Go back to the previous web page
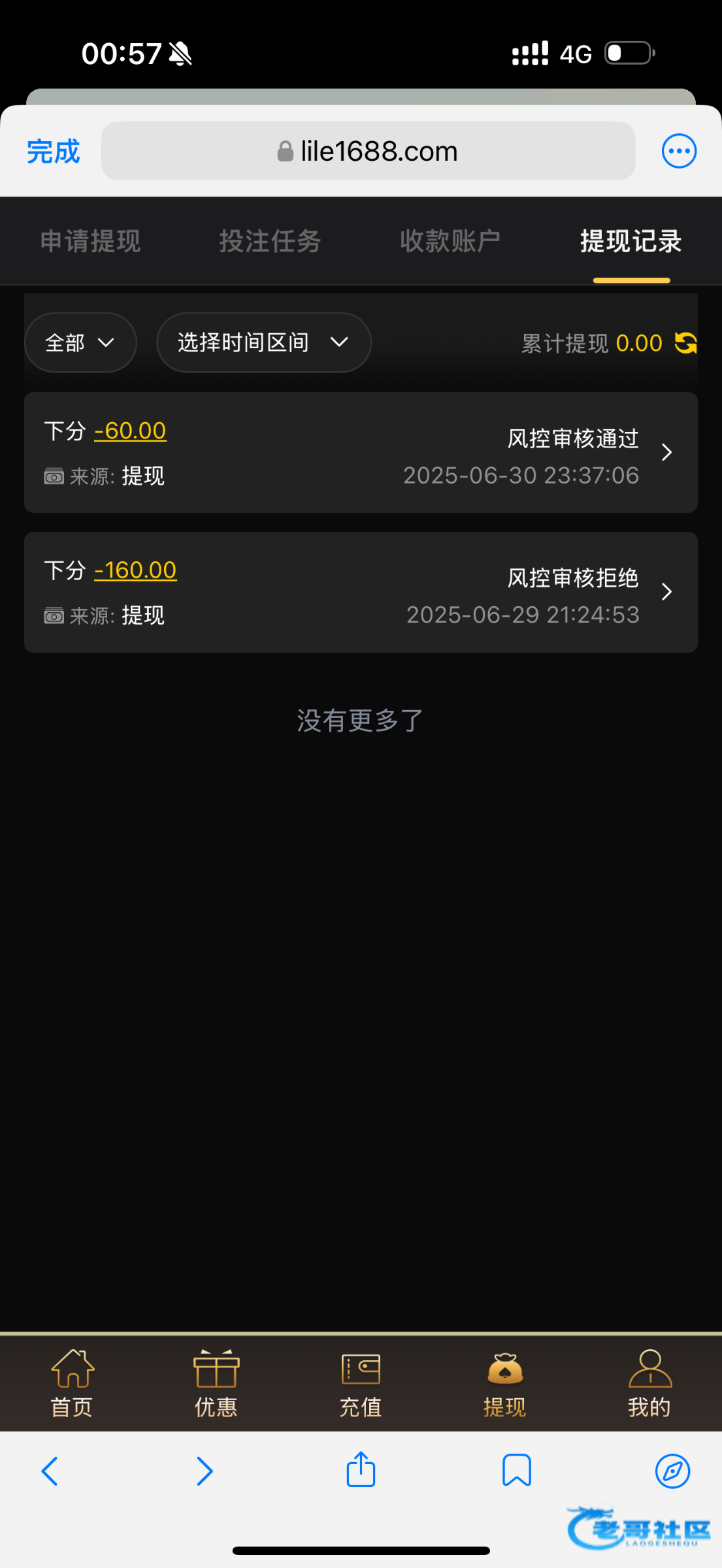Viewport: 722px width, 1568px height. 50,1471
